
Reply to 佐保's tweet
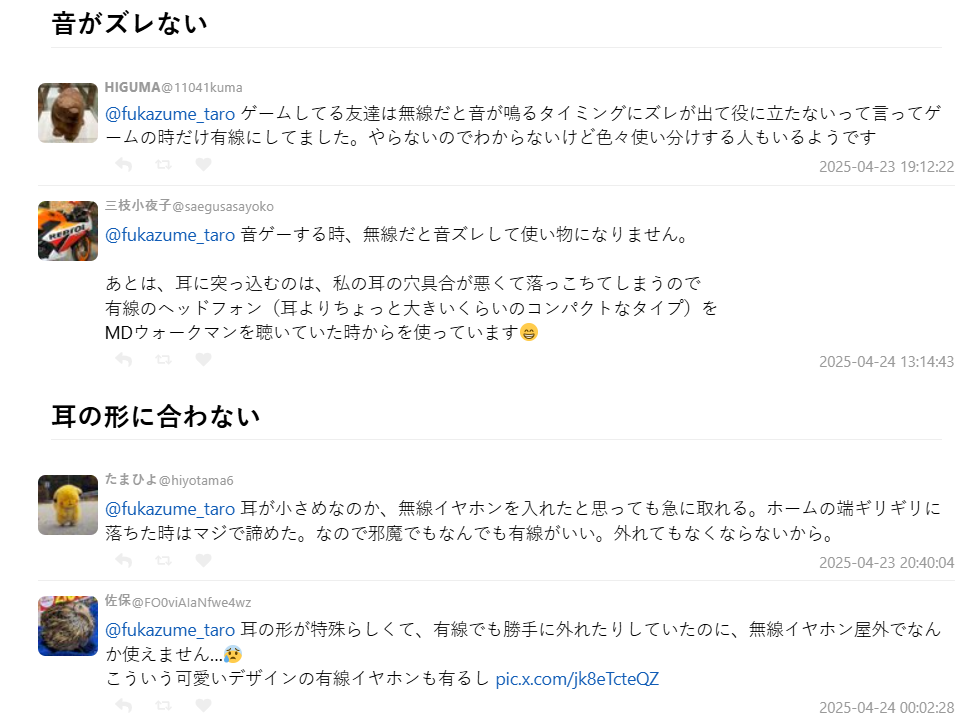click(124, 705)
